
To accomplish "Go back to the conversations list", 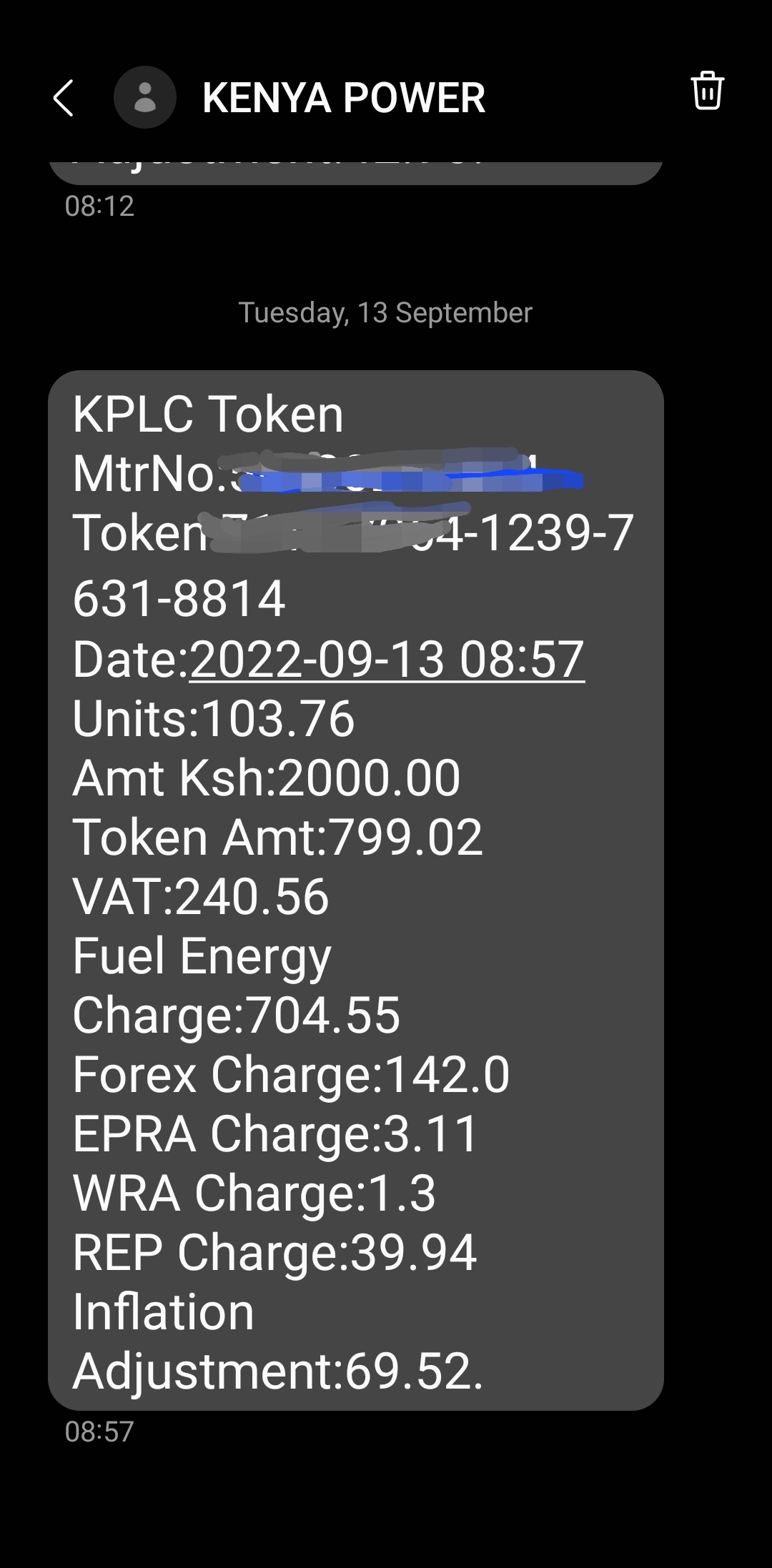I will (64, 98).
